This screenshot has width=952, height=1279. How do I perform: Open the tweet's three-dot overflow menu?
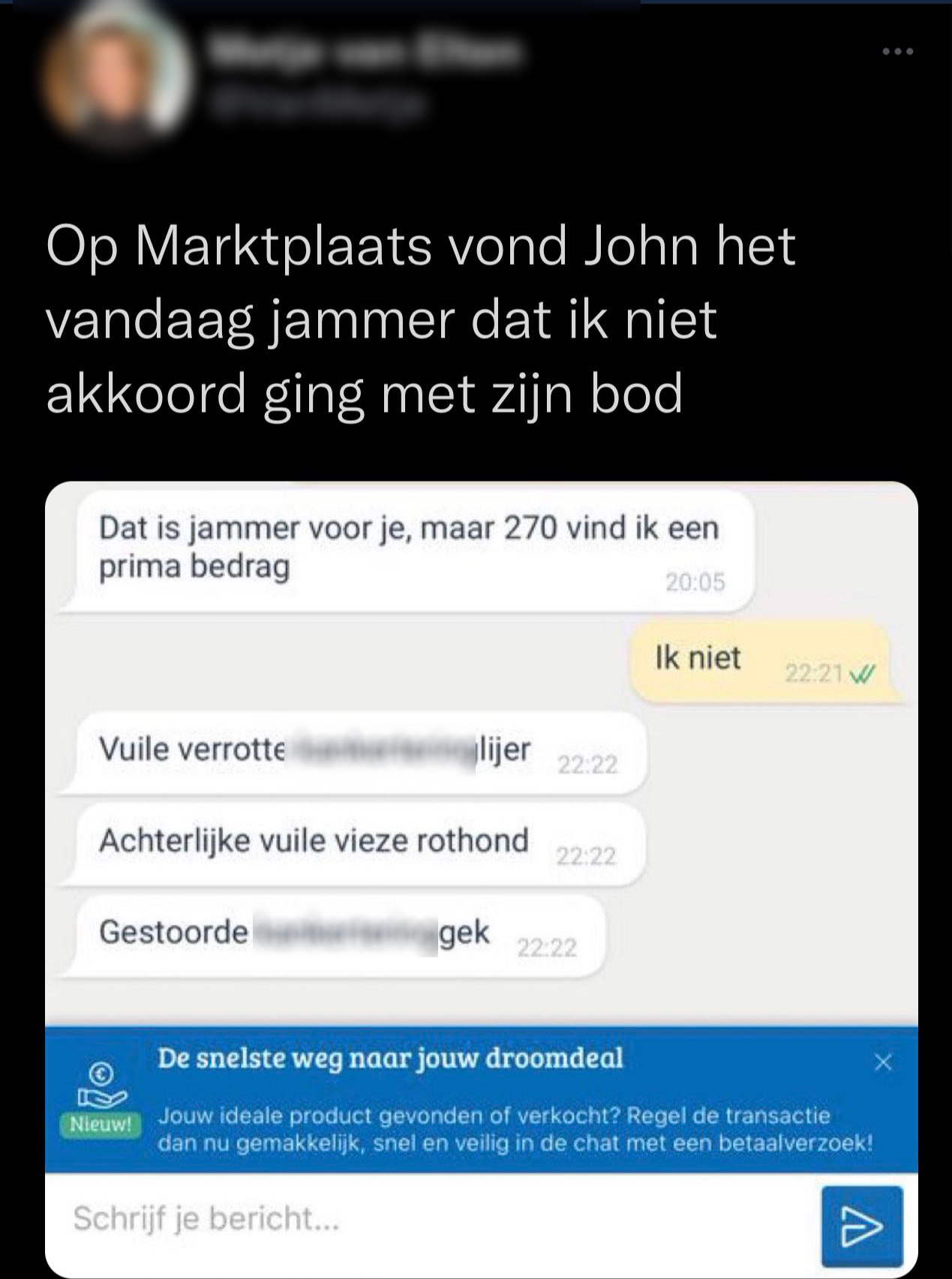[897, 52]
